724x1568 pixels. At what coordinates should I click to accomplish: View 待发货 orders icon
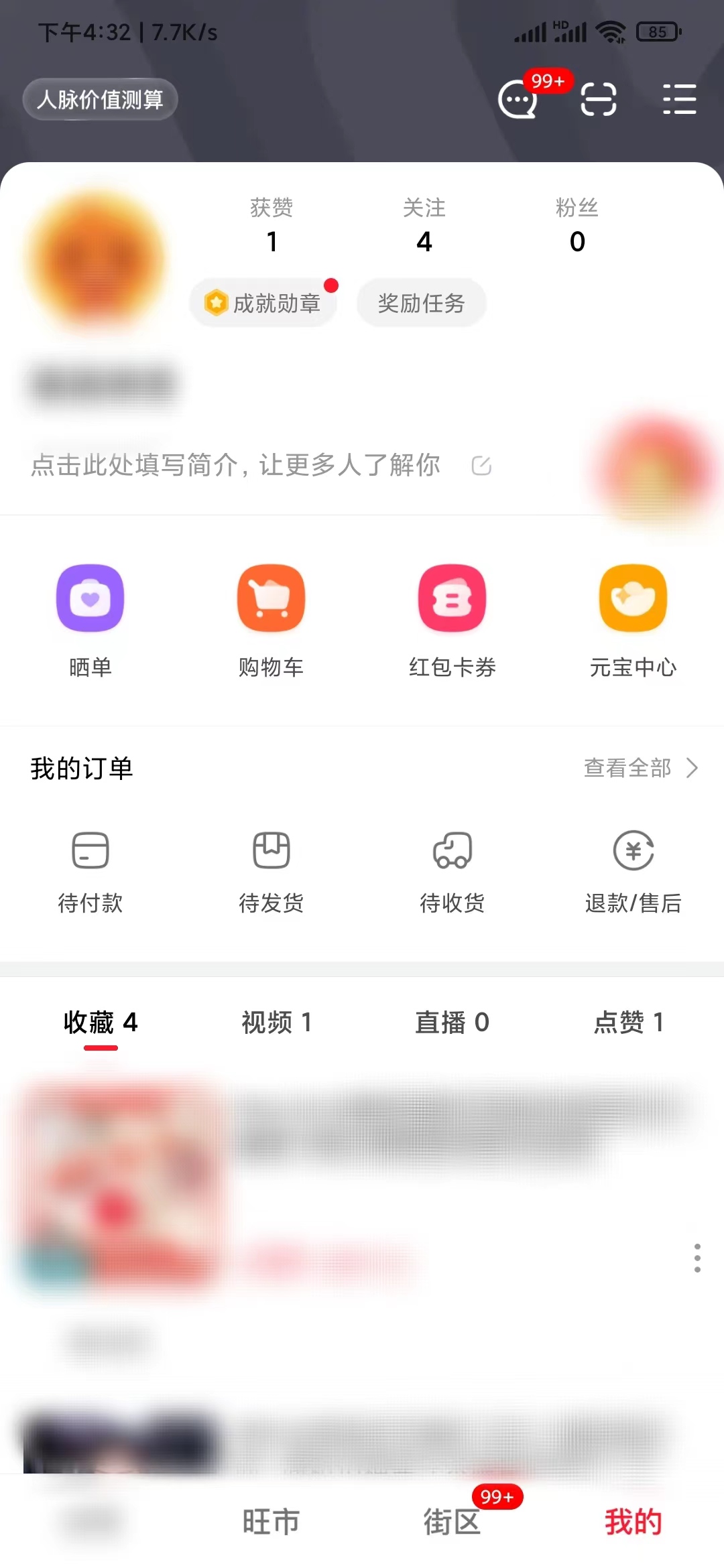(271, 851)
